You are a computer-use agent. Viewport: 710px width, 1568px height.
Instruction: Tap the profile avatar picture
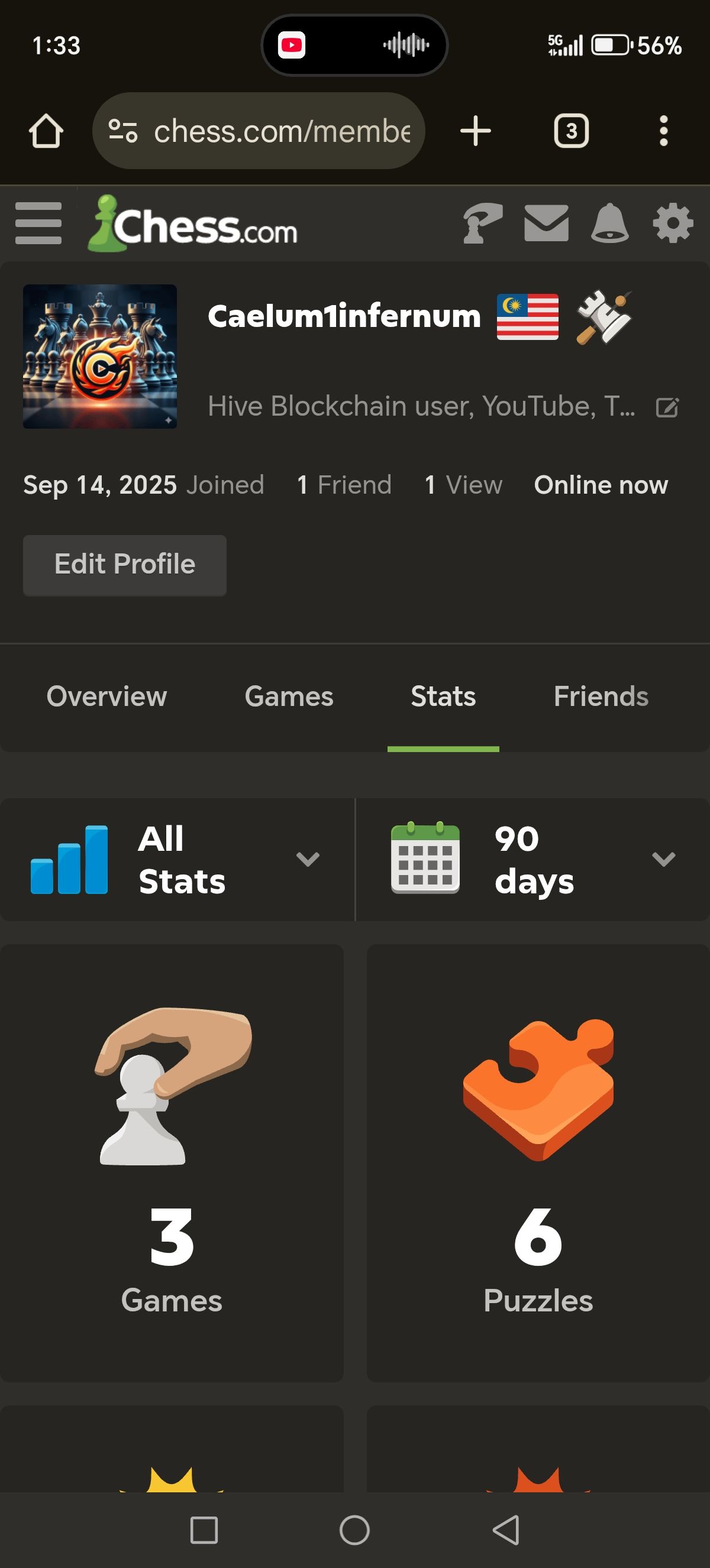[100, 356]
